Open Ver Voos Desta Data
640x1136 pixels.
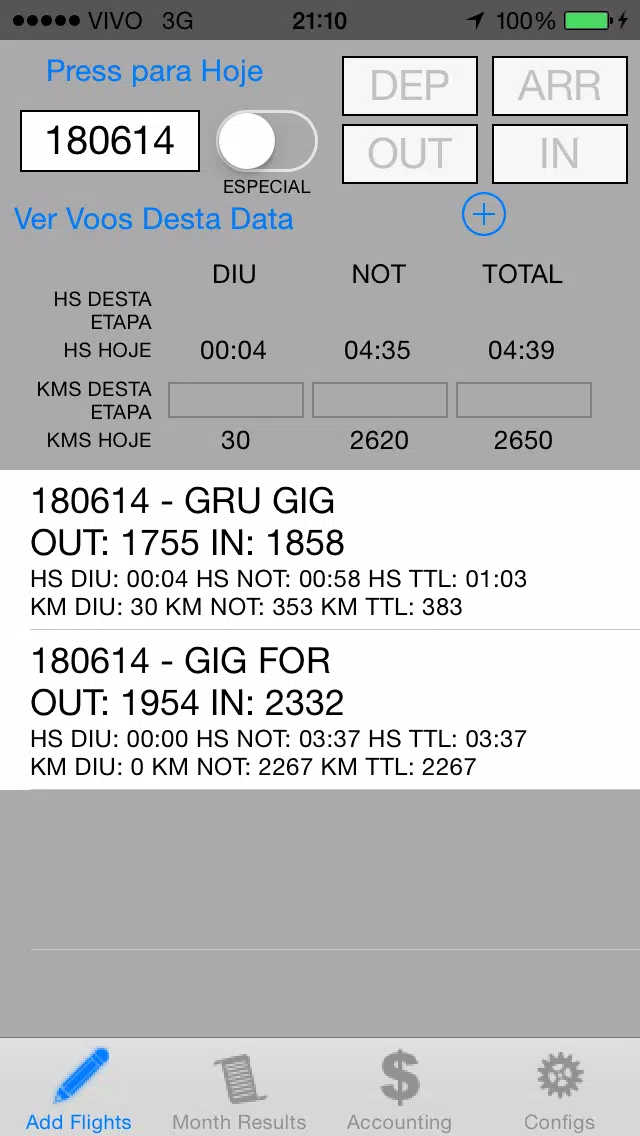pyautogui.click(x=154, y=219)
